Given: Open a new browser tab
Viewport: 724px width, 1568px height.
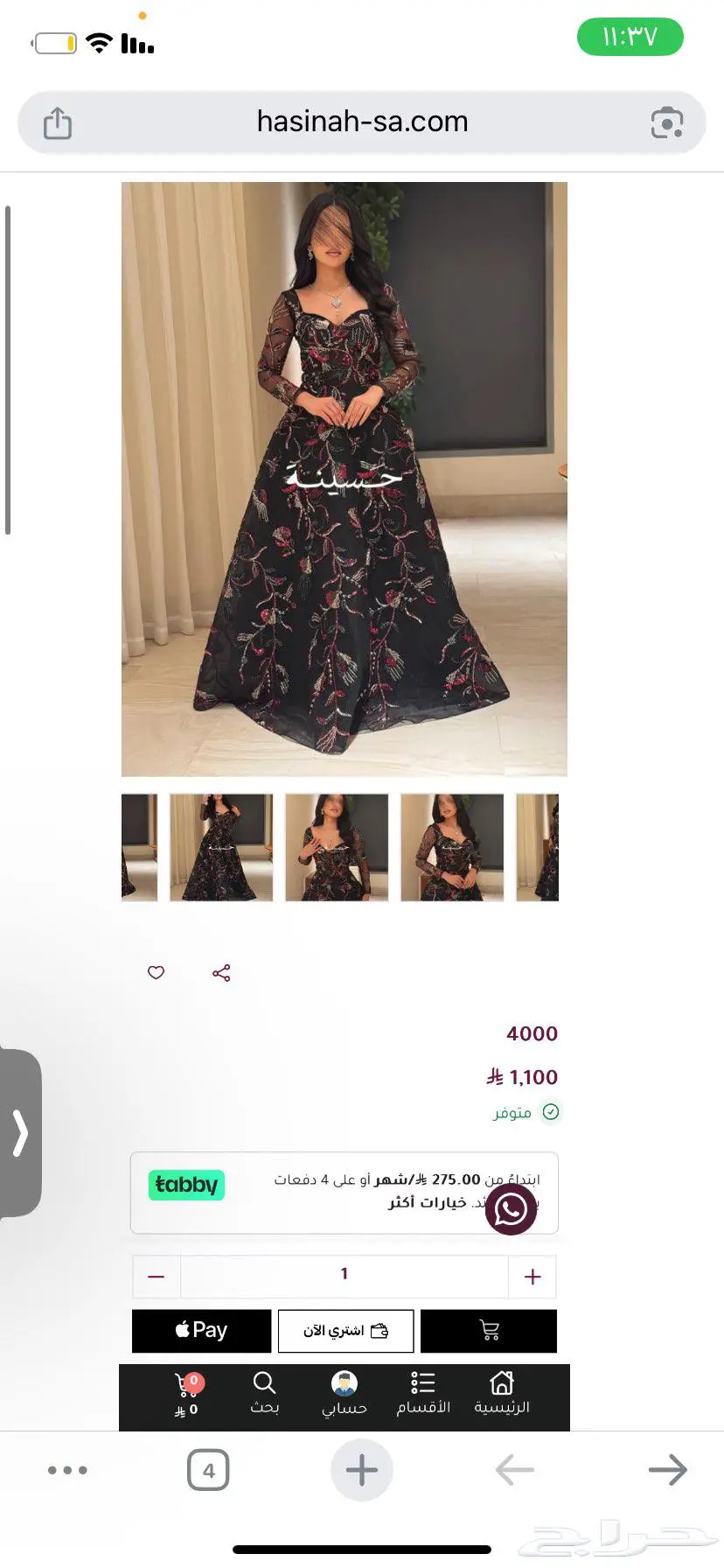Looking at the screenshot, I should pos(361,1470).
